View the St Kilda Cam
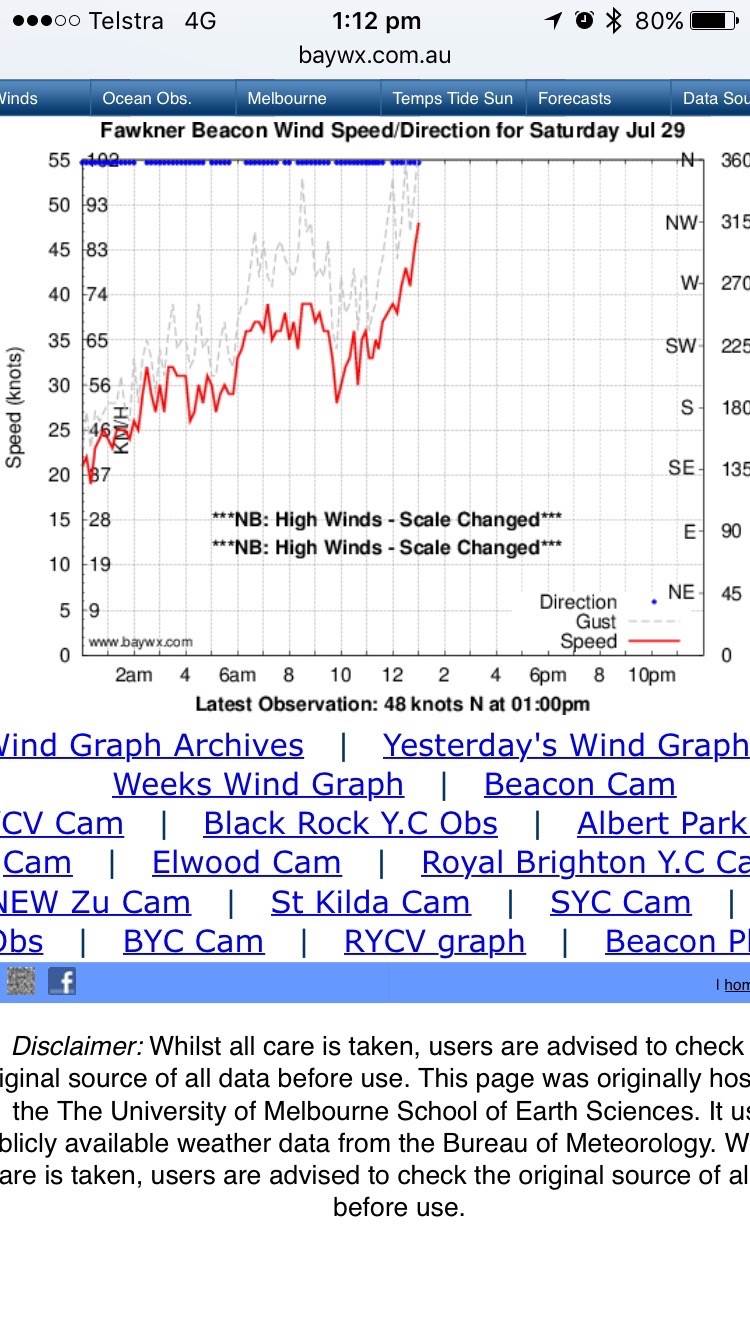 coord(370,902)
